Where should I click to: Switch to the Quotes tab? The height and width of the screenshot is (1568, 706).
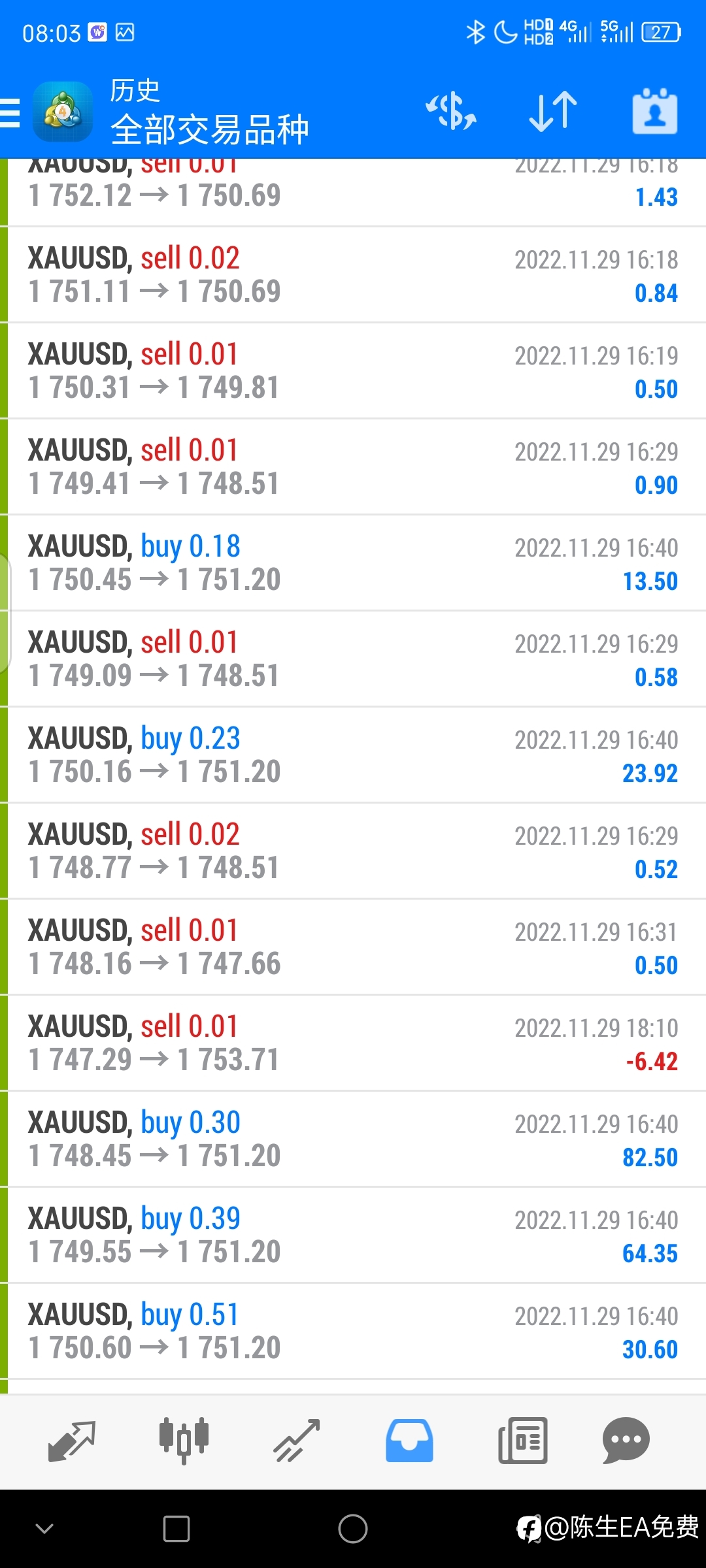(72, 1441)
